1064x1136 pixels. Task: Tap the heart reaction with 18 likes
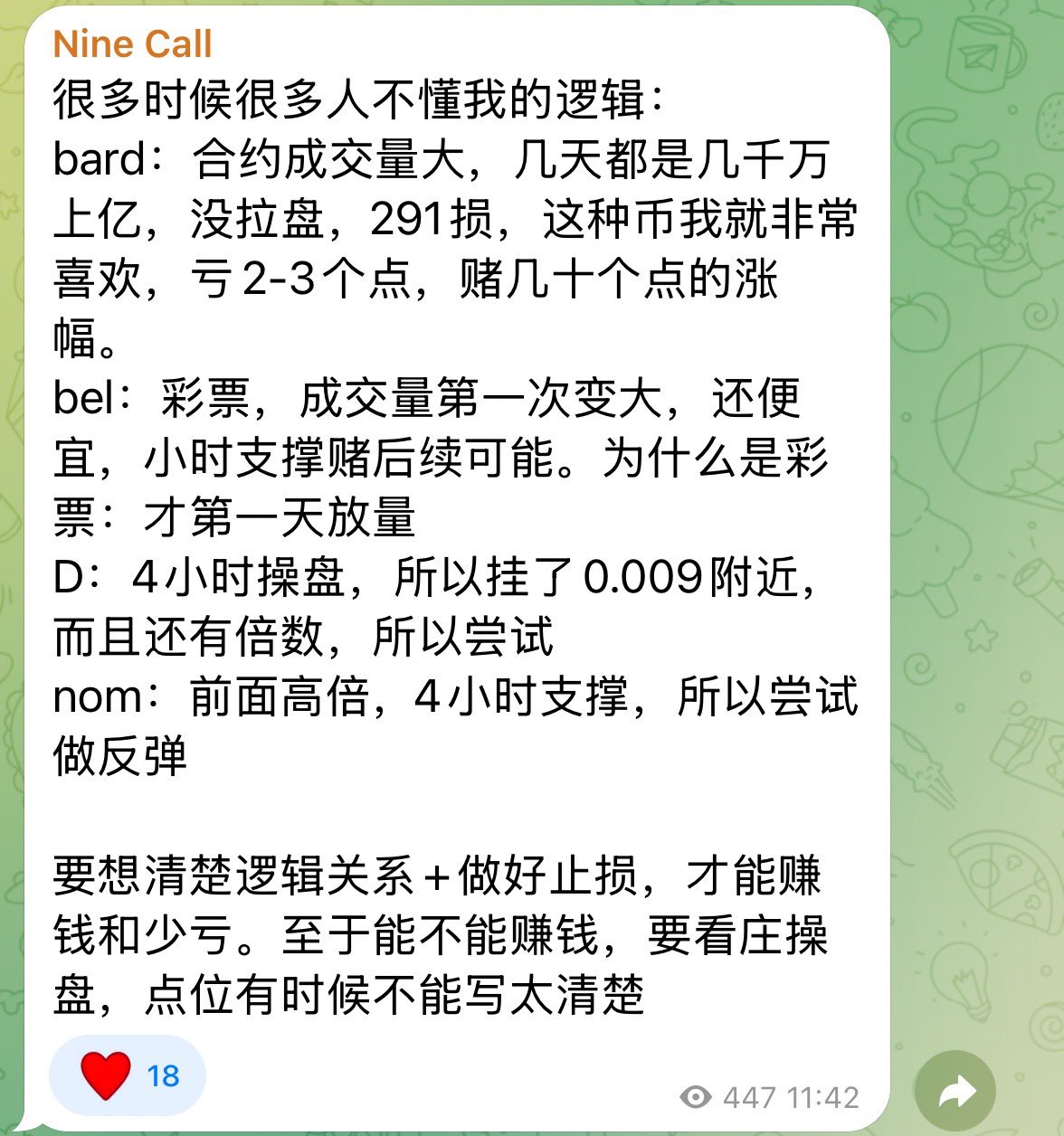click(x=128, y=1074)
